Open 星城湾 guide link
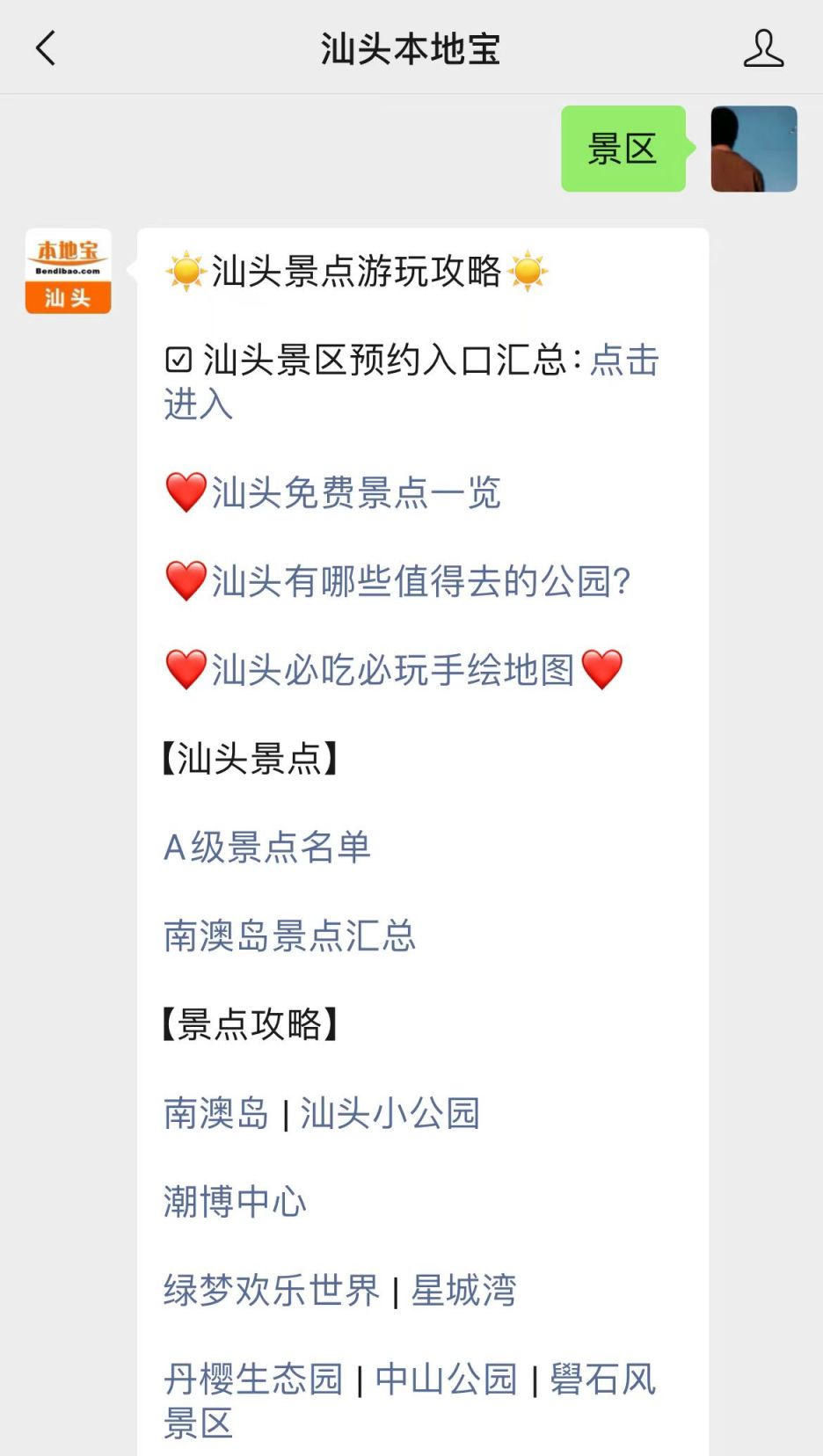The image size is (823, 1456). click(x=463, y=1291)
